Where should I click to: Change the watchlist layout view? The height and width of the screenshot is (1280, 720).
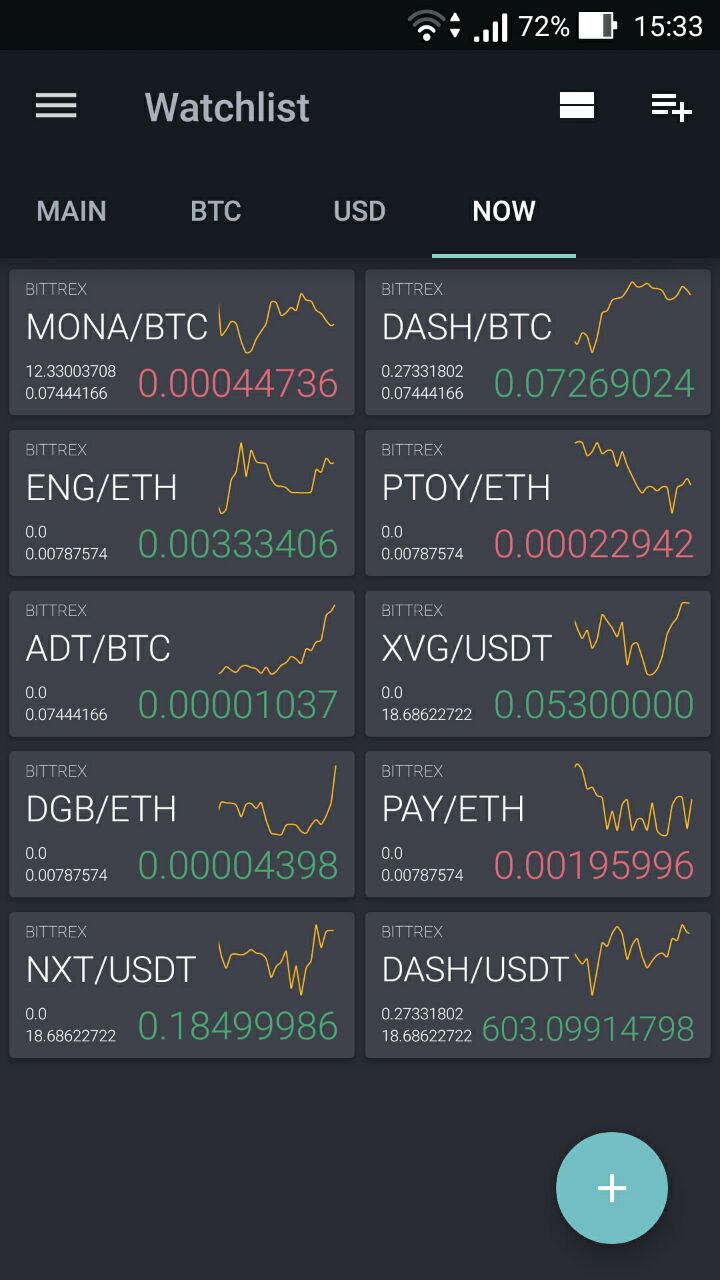pyautogui.click(x=577, y=106)
